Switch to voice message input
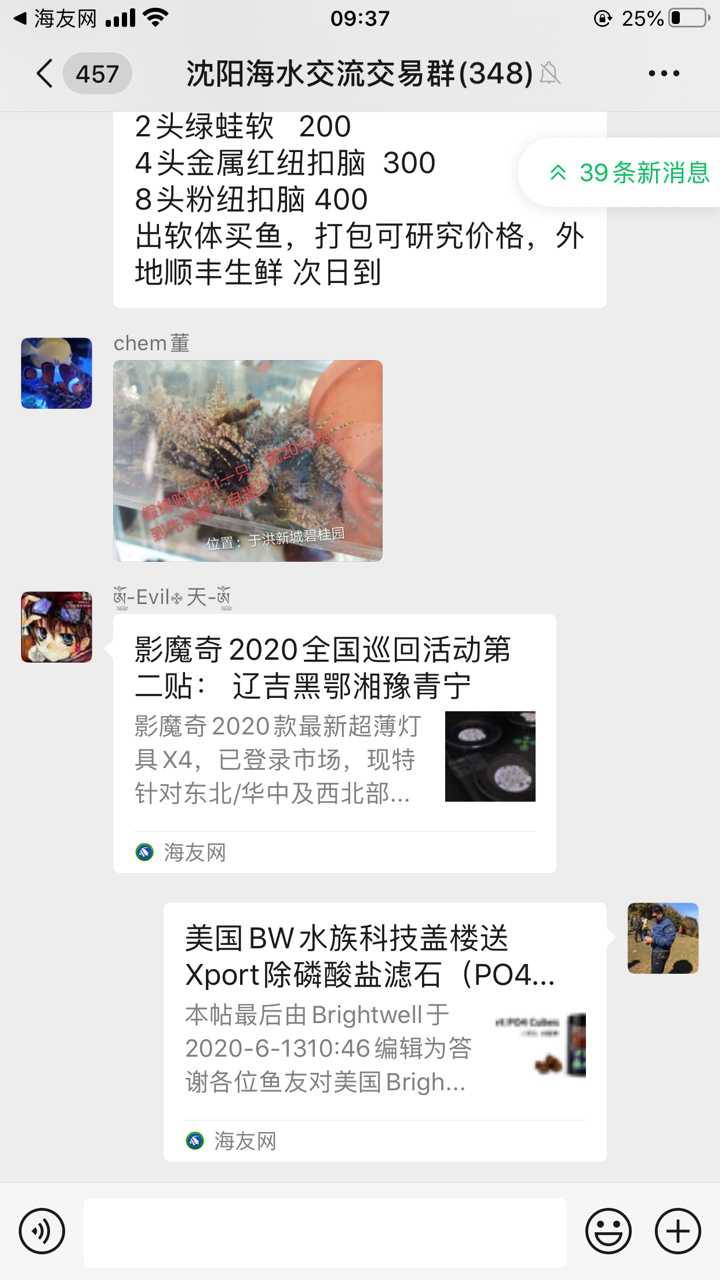The image size is (720, 1280). pos(42,1231)
